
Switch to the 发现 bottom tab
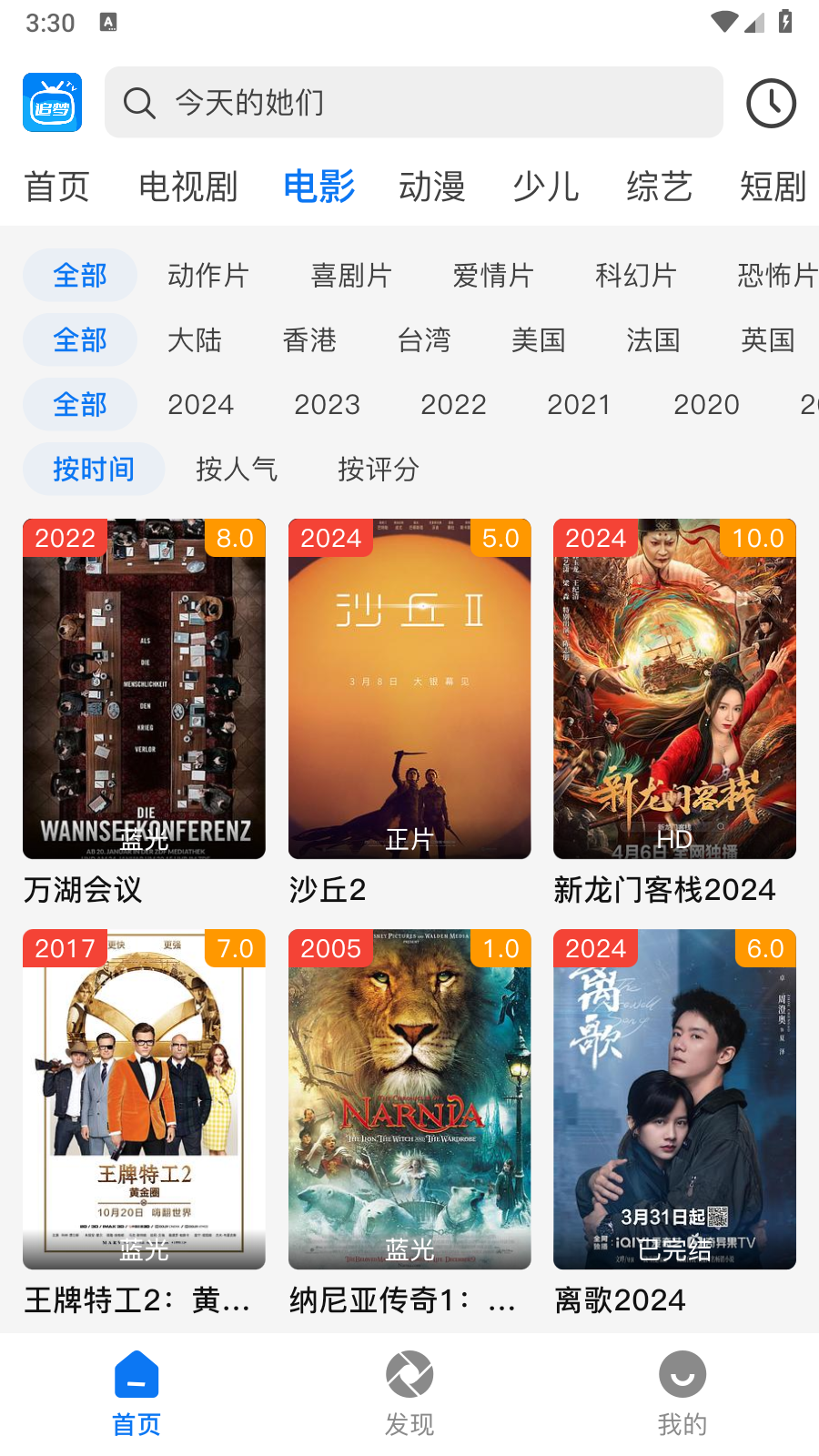(x=409, y=1392)
